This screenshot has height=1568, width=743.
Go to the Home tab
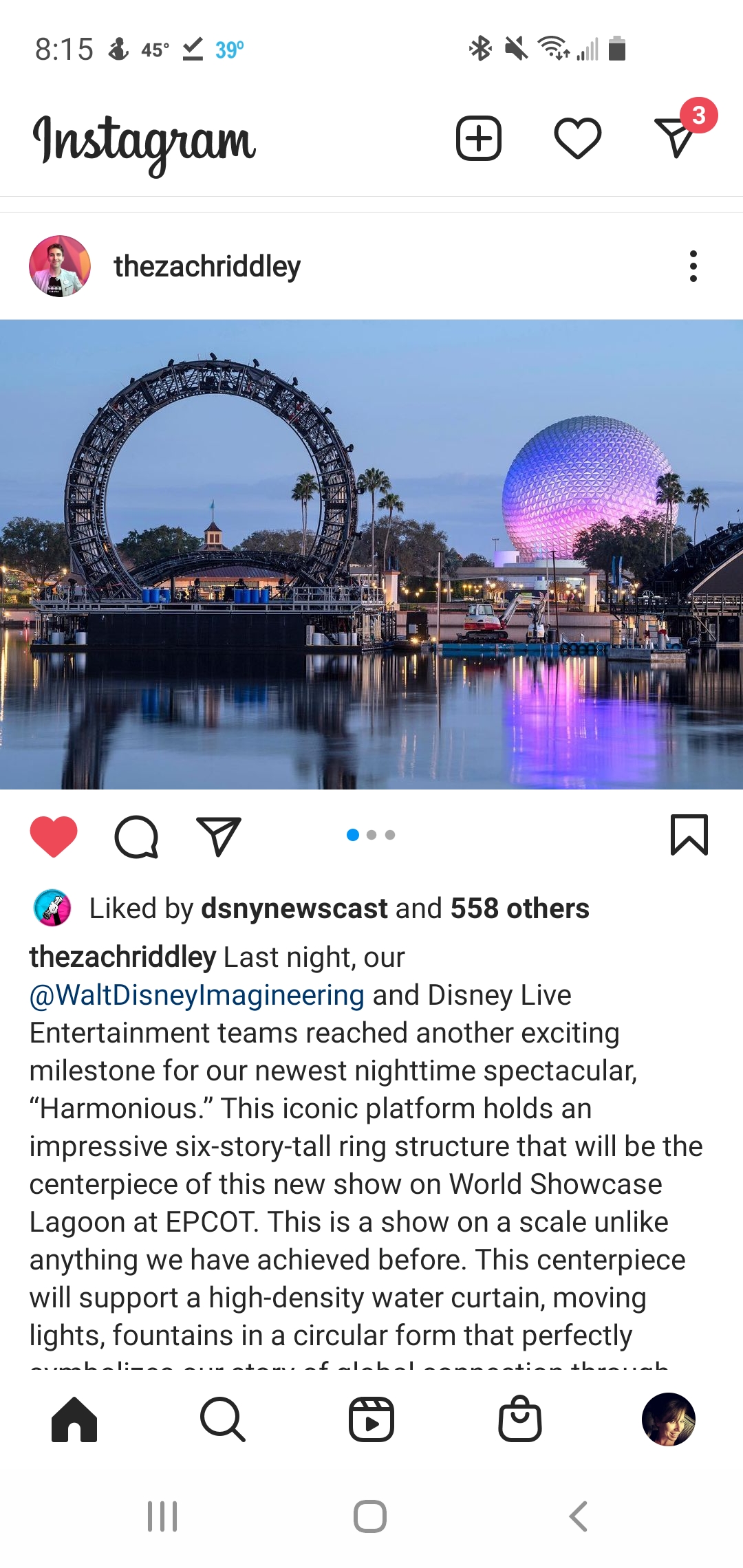74,1419
